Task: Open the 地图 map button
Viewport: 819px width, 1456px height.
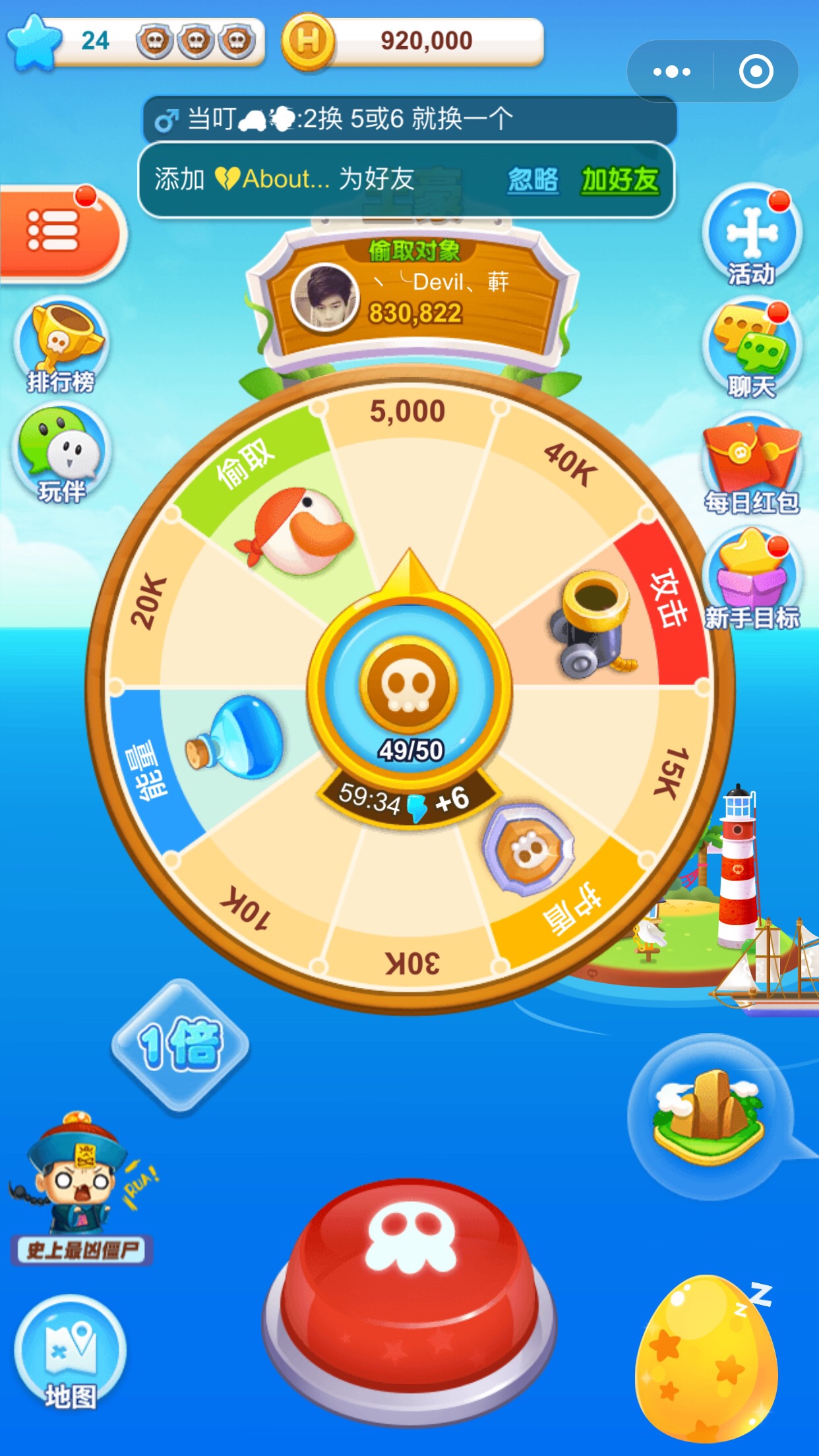Action: point(70,1352)
